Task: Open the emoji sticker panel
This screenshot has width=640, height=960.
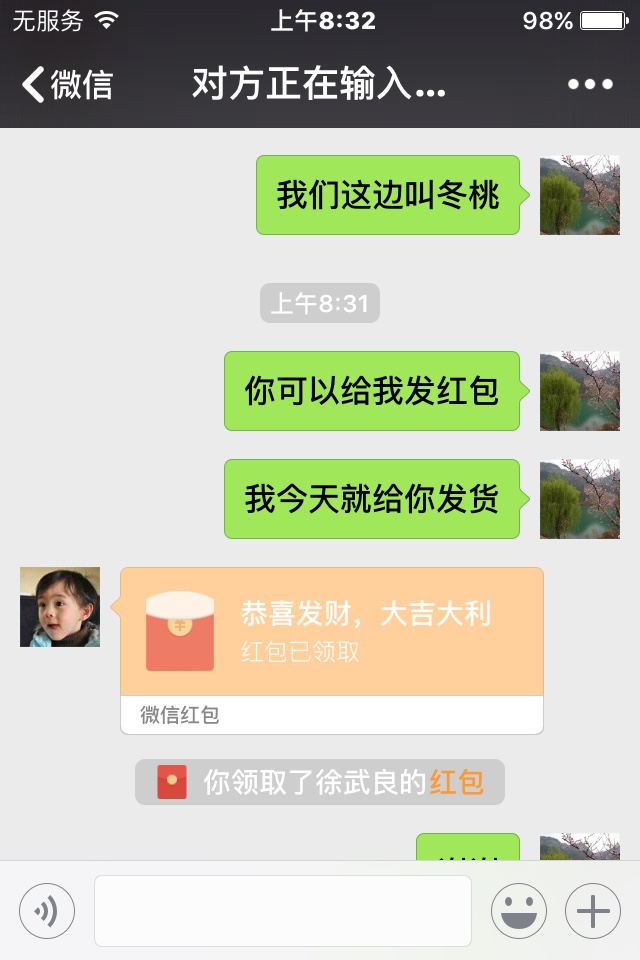Action: point(518,911)
